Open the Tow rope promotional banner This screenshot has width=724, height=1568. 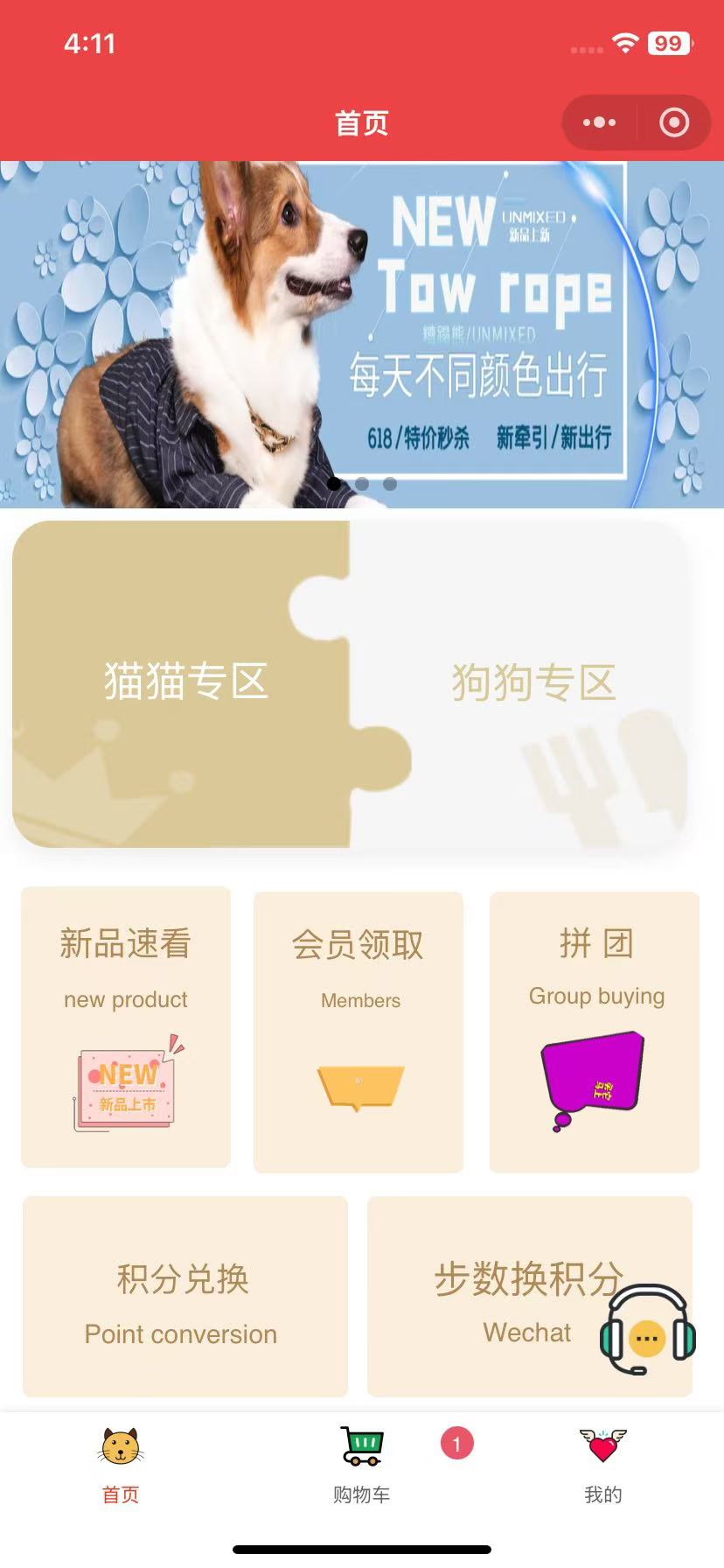point(362,332)
